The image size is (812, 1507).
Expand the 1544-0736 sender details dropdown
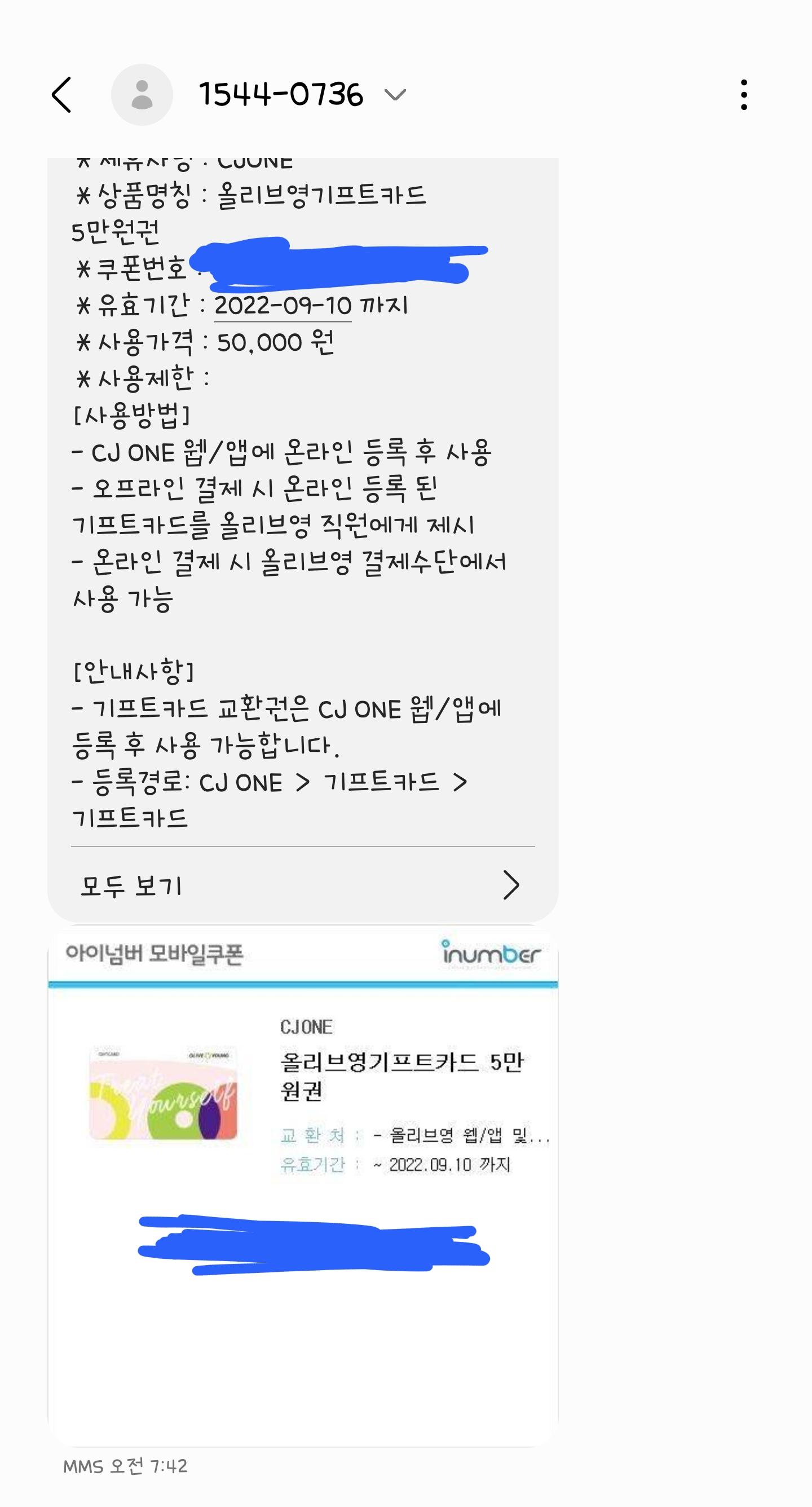pos(395,95)
